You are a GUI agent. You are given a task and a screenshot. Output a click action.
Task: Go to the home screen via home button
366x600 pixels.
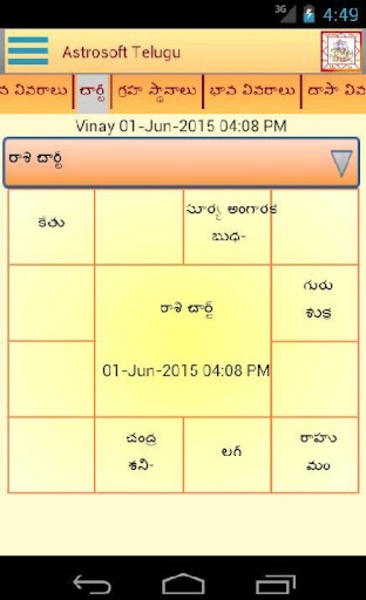point(183,583)
